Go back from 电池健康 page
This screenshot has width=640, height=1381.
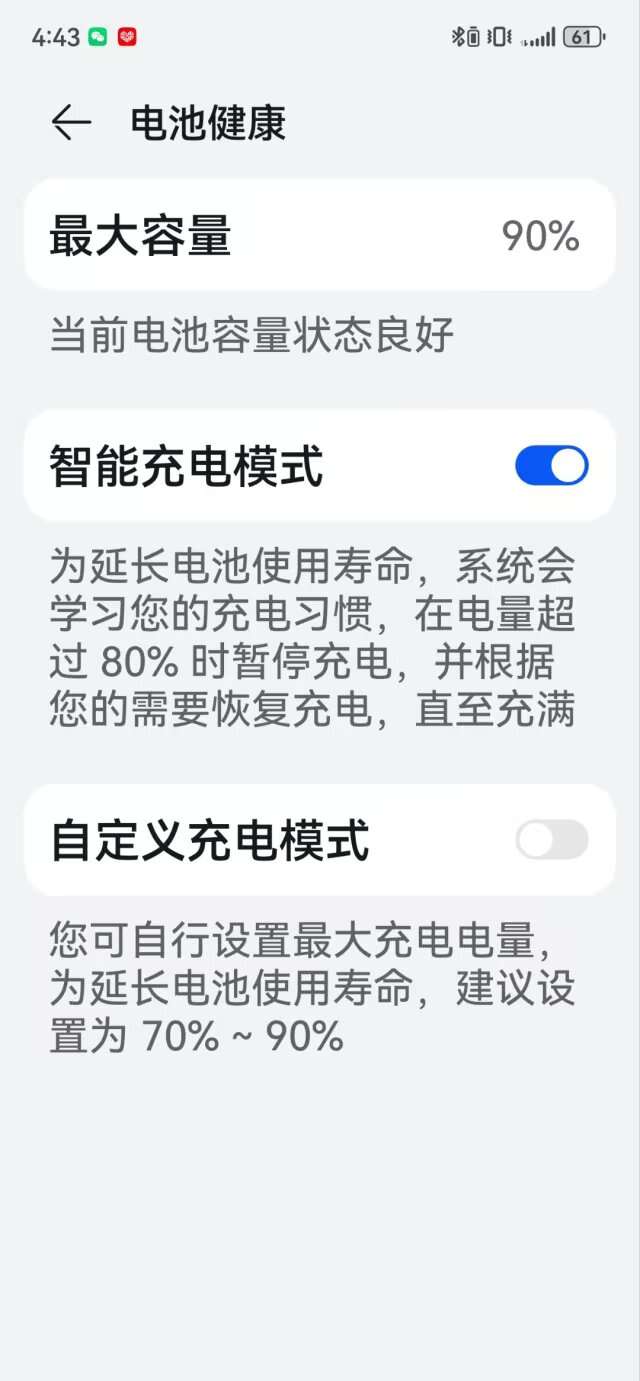[x=71, y=123]
